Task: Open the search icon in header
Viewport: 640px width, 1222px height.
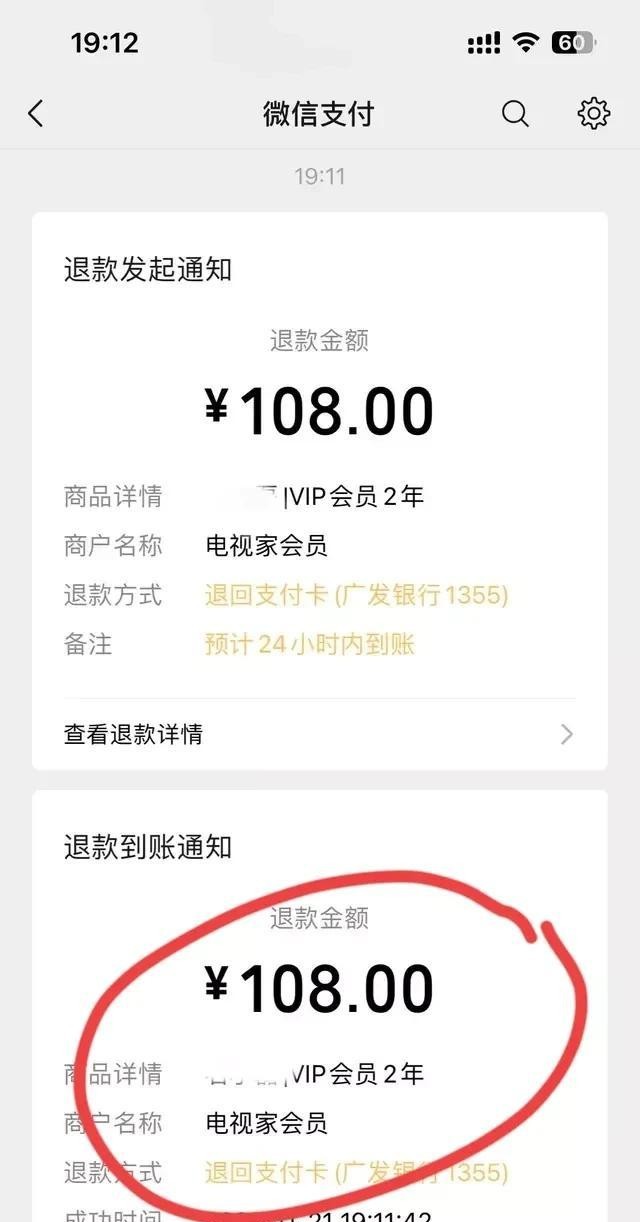Action: [x=515, y=114]
